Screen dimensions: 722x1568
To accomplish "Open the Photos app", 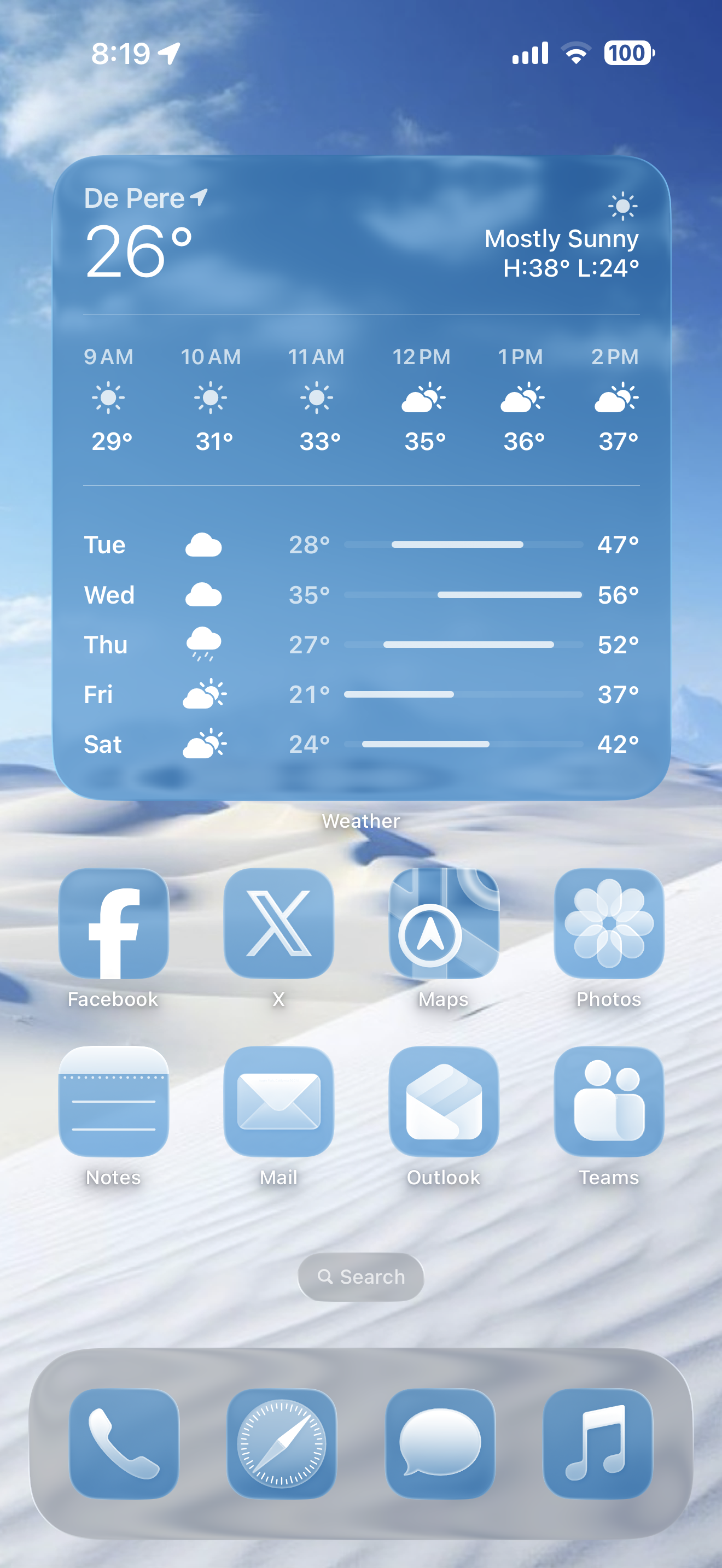I will (x=609, y=923).
